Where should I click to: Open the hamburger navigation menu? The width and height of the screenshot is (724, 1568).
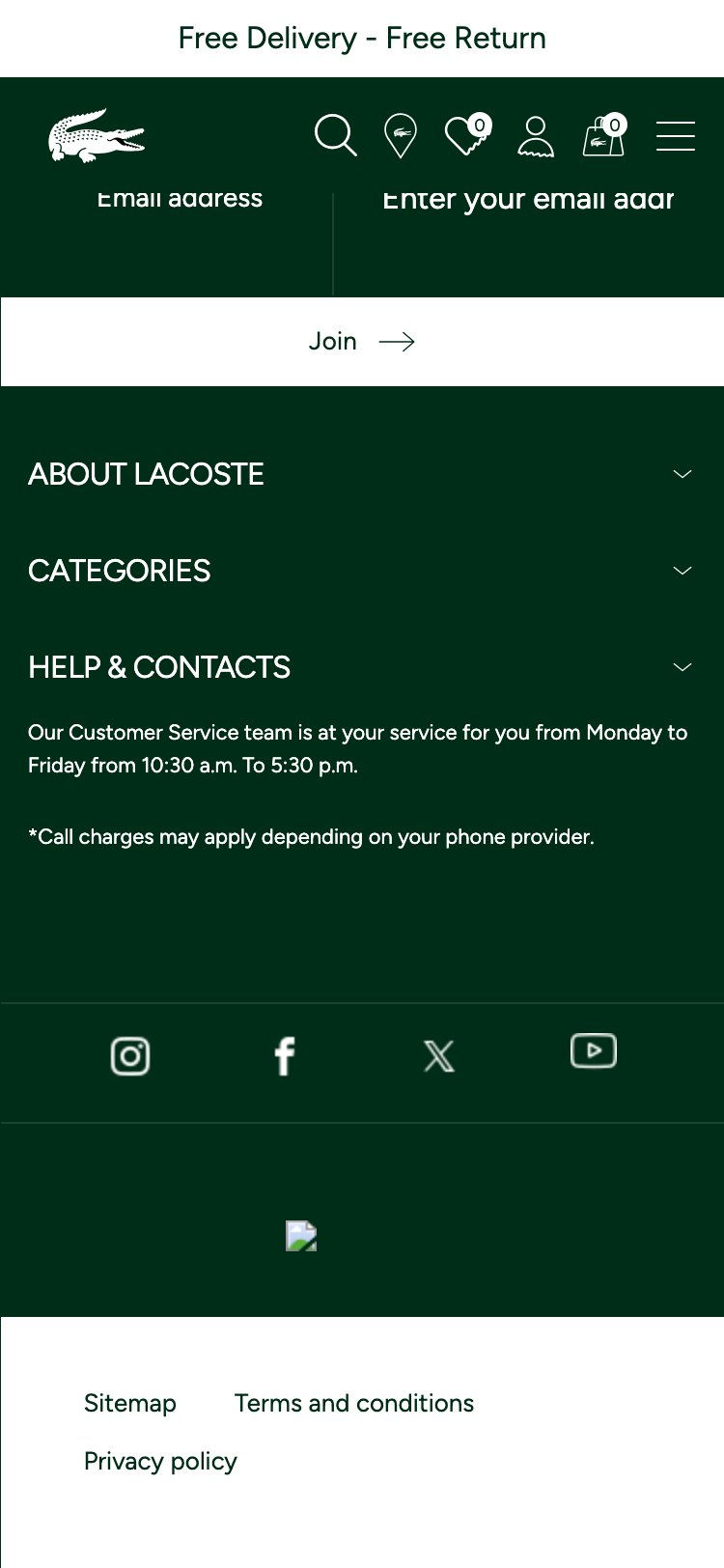675,136
